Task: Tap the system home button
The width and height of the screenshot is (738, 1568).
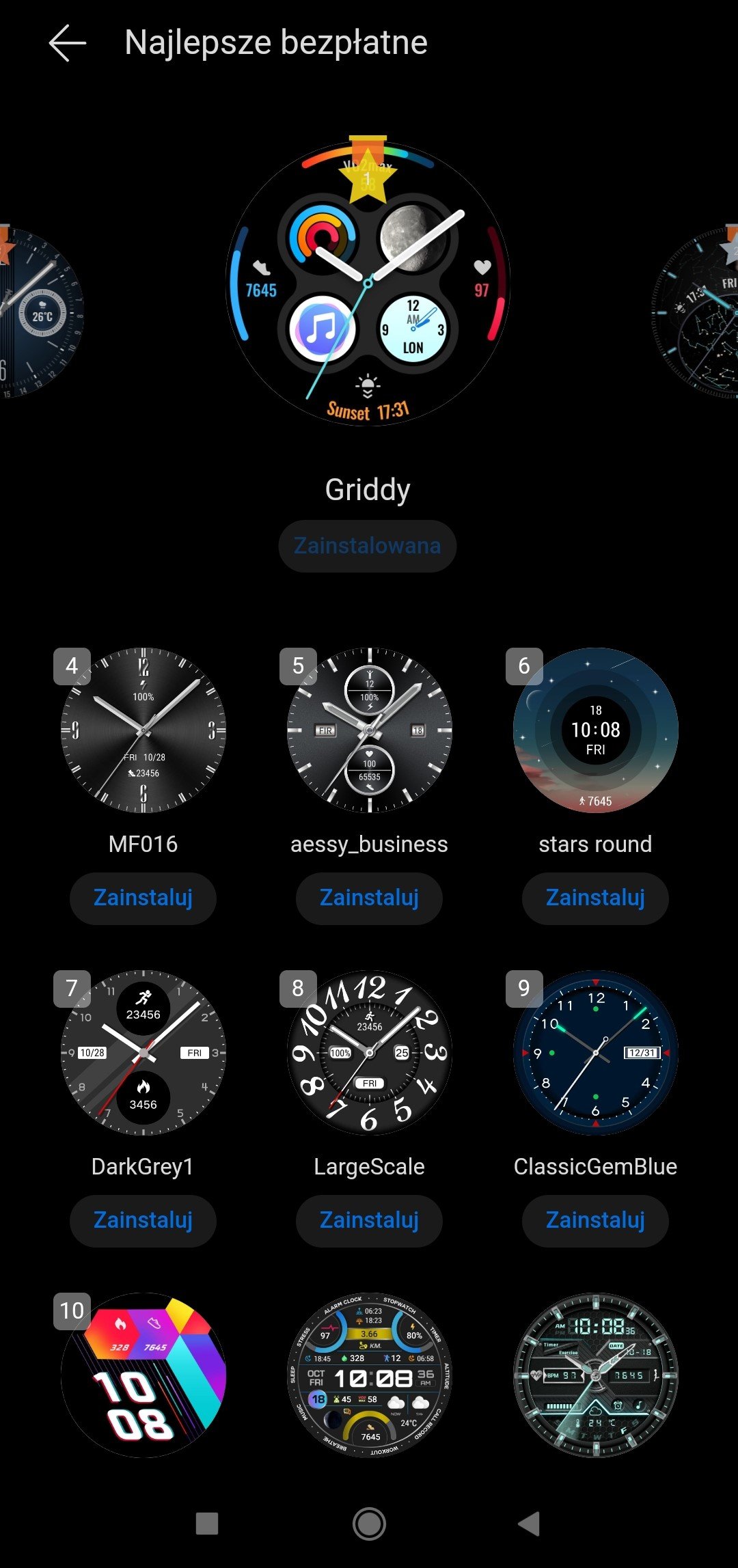Action: tap(369, 1524)
